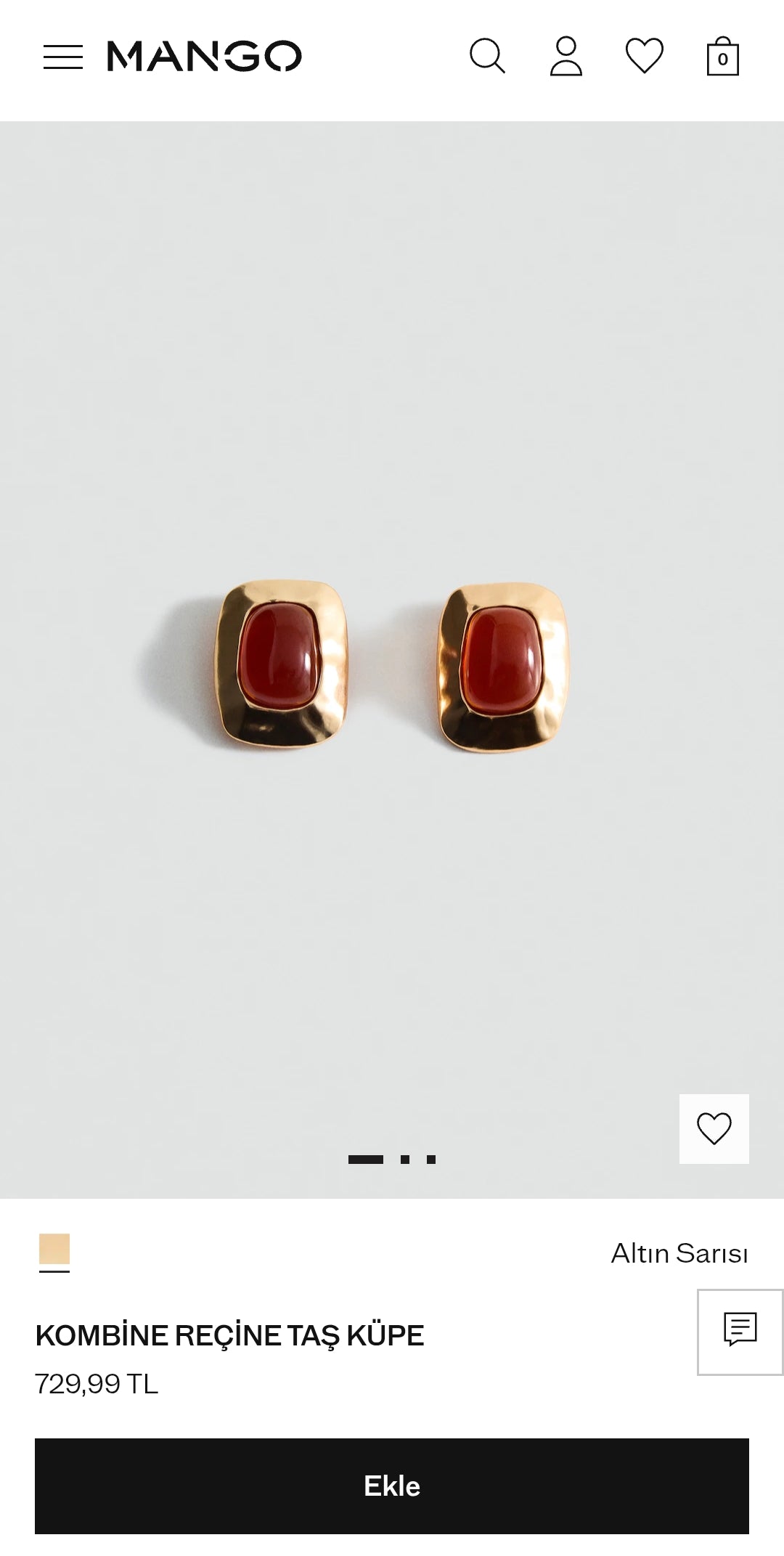
Task: Add earrings to favorites via the image heart
Action: point(714,1128)
